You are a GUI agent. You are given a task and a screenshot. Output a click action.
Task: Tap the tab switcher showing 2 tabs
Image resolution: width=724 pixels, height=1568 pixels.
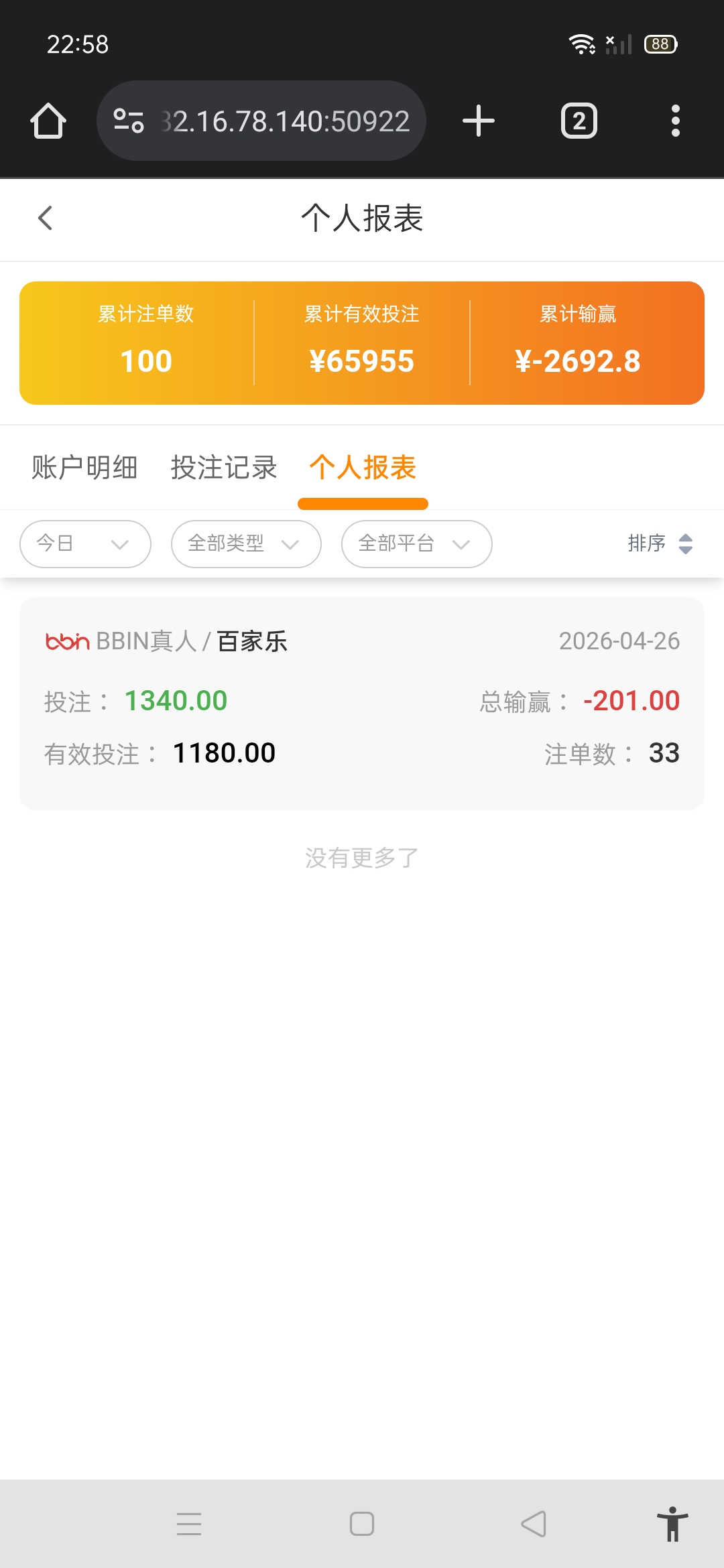(578, 121)
